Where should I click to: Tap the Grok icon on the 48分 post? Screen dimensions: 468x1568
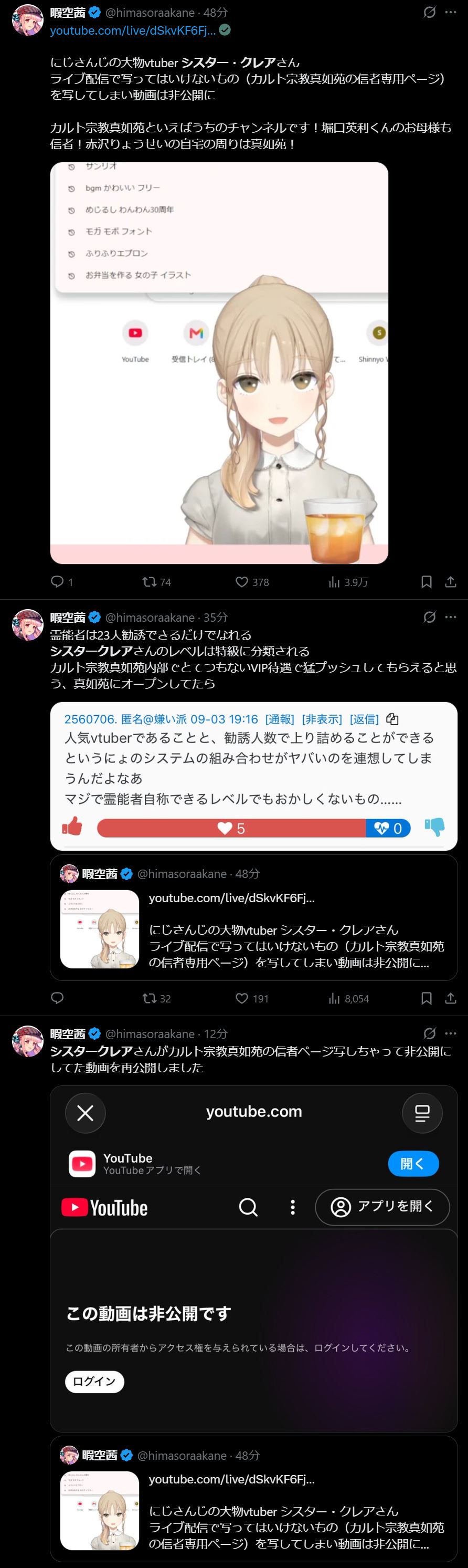click(430, 12)
